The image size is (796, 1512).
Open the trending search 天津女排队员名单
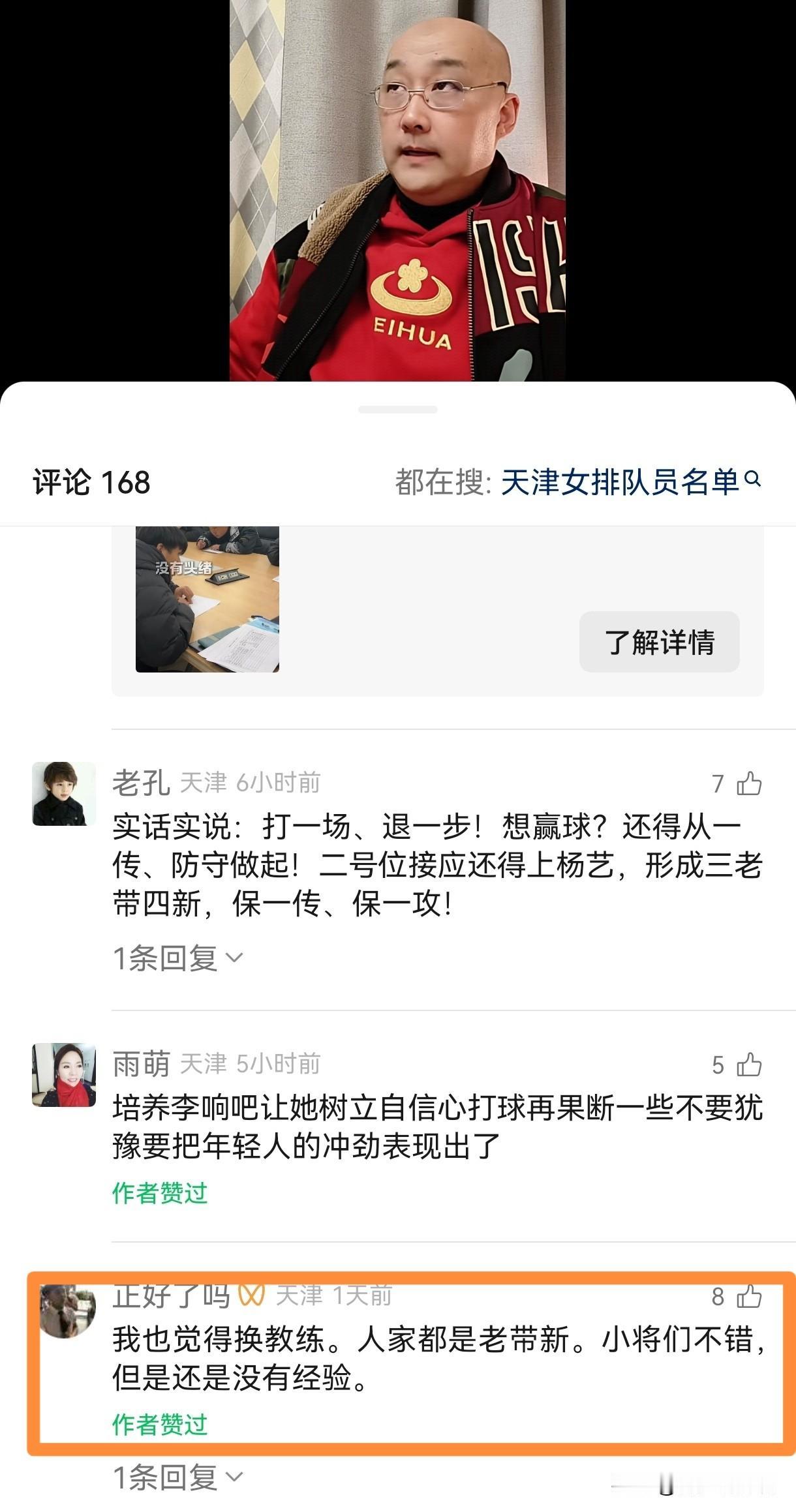pos(623,480)
